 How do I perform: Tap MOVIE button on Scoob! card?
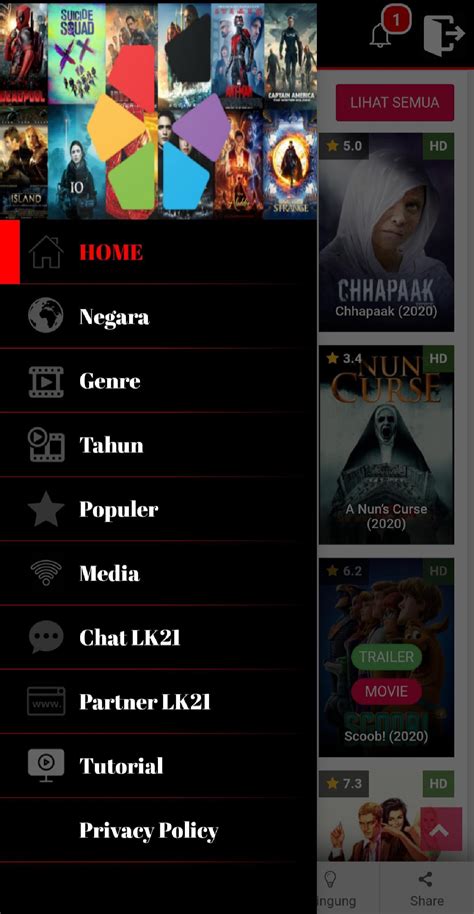click(386, 692)
